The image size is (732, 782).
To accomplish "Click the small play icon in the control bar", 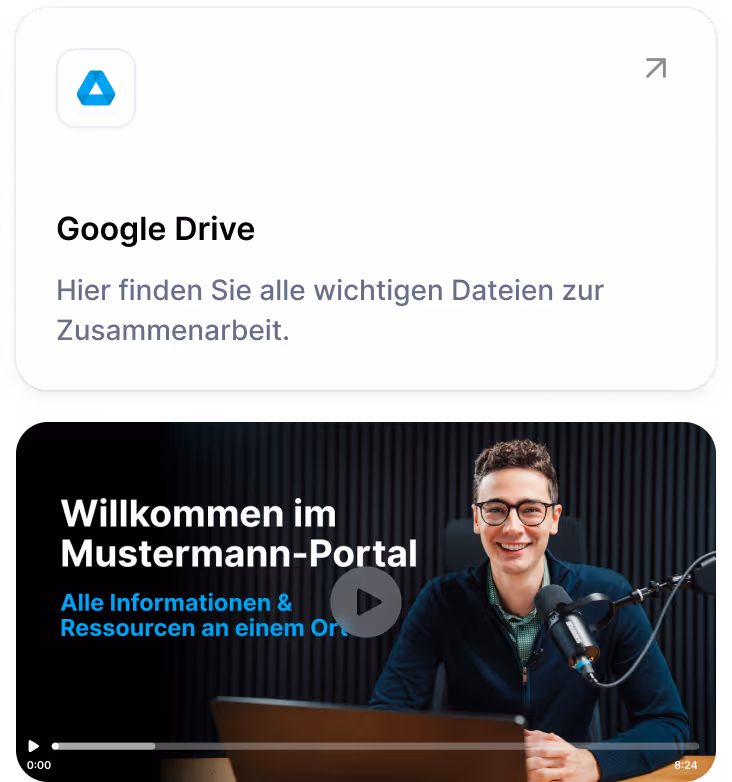I will 32,745.
